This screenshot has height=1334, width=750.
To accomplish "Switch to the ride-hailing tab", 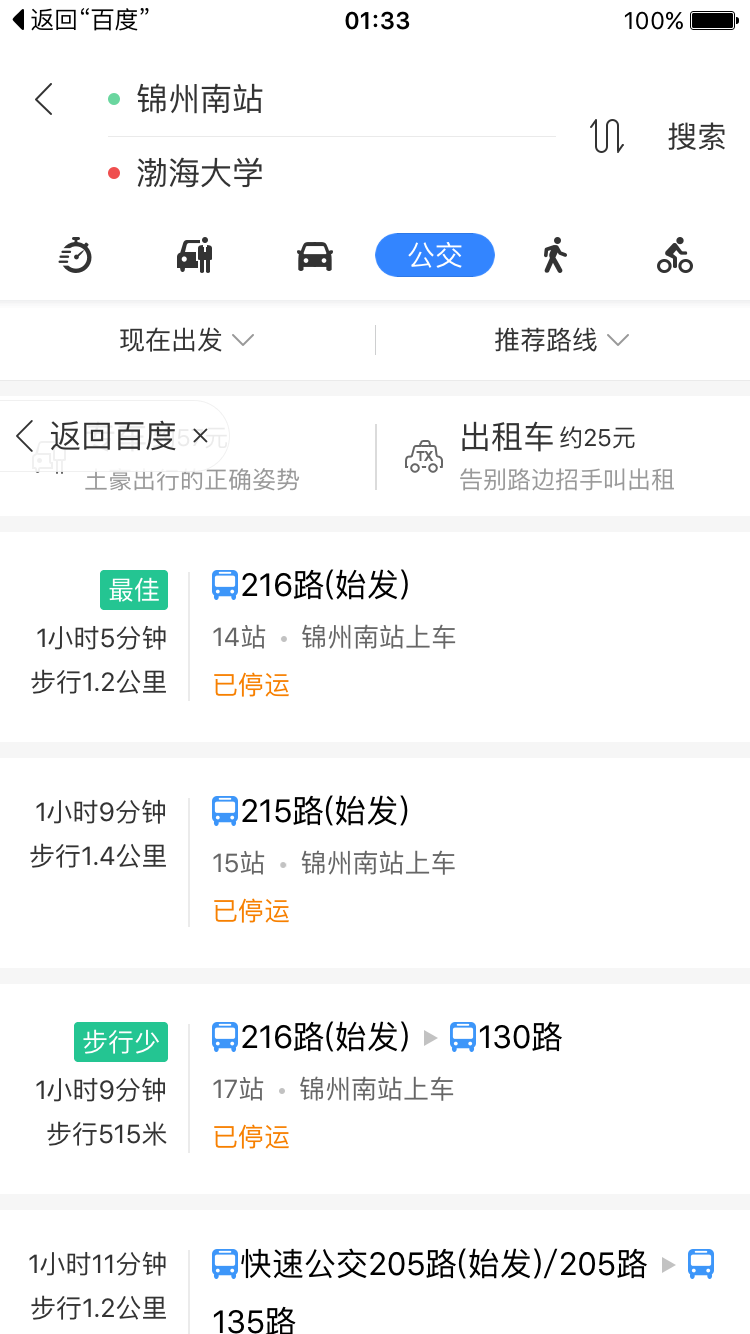I will coord(195,256).
